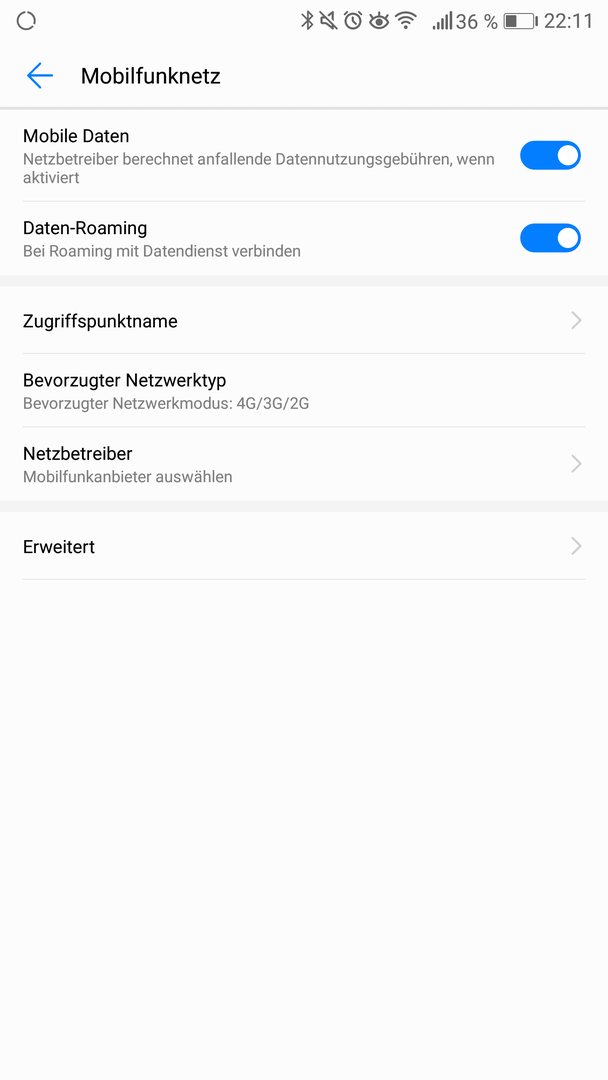608x1080 pixels.
Task: Open Zugriffspunktname settings
Action: (x=304, y=321)
